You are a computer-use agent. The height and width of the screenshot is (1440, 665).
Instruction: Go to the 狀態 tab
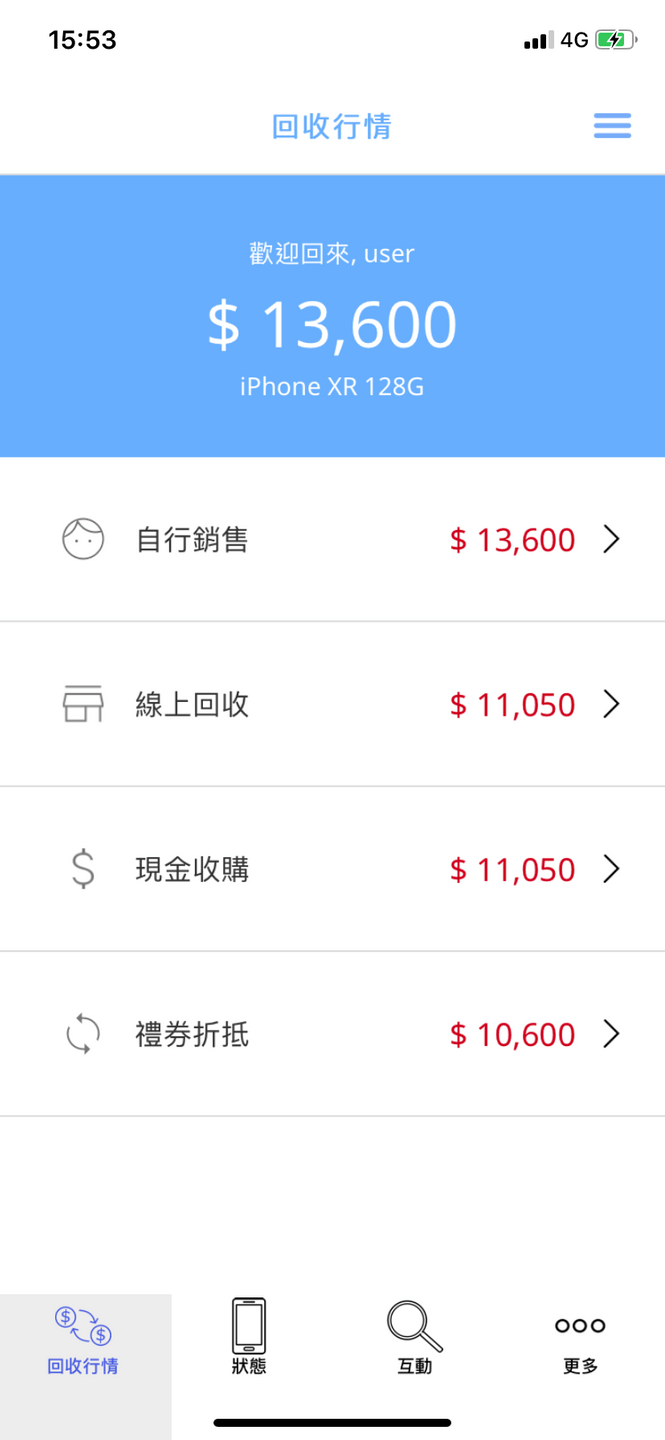click(x=249, y=1340)
